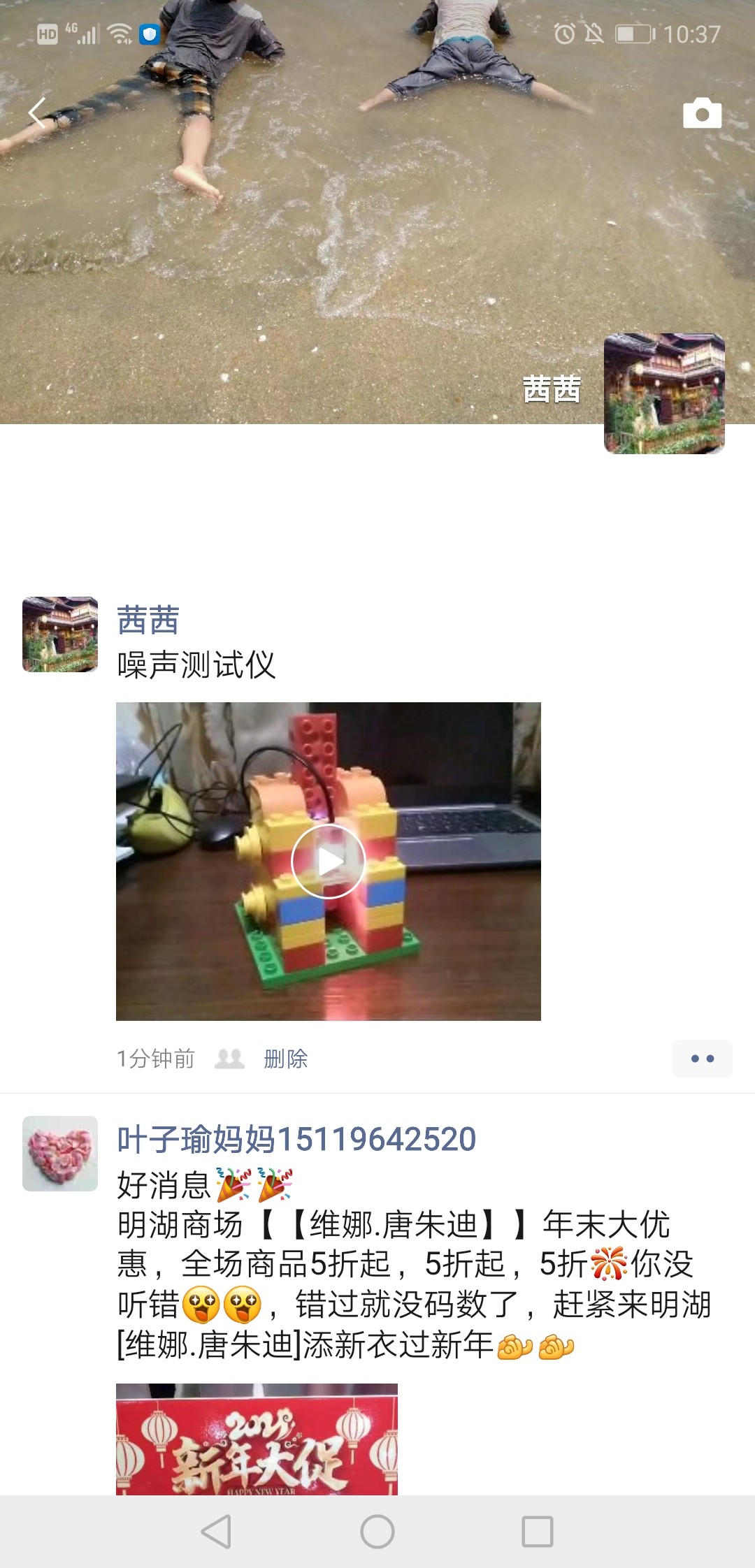
Task: Tap the heart avatar of 叶子瑜妈妈
Action: tap(60, 1154)
